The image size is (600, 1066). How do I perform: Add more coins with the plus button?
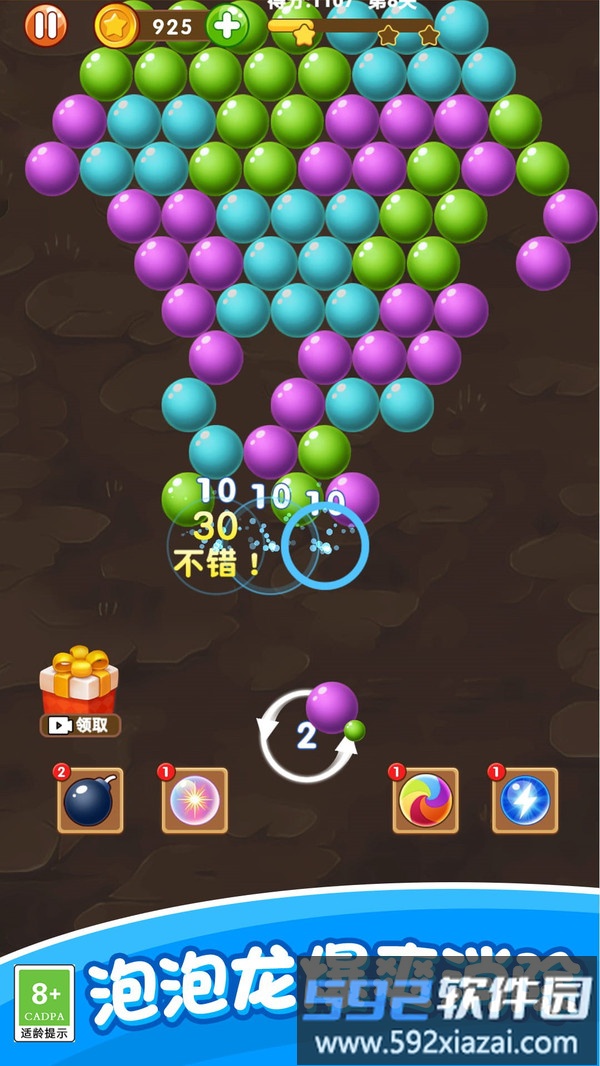228,25
